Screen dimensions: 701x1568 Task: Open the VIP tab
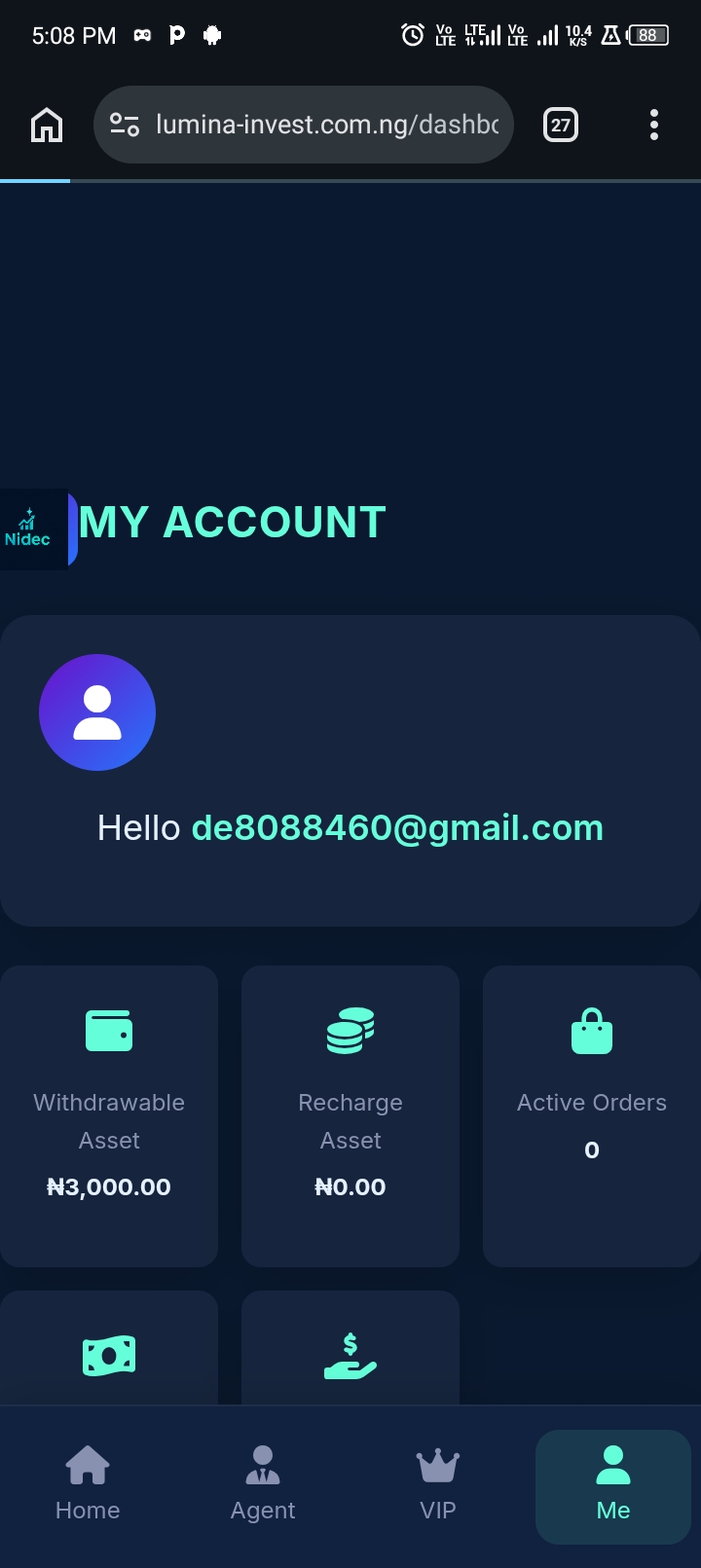tap(438, 1484)
